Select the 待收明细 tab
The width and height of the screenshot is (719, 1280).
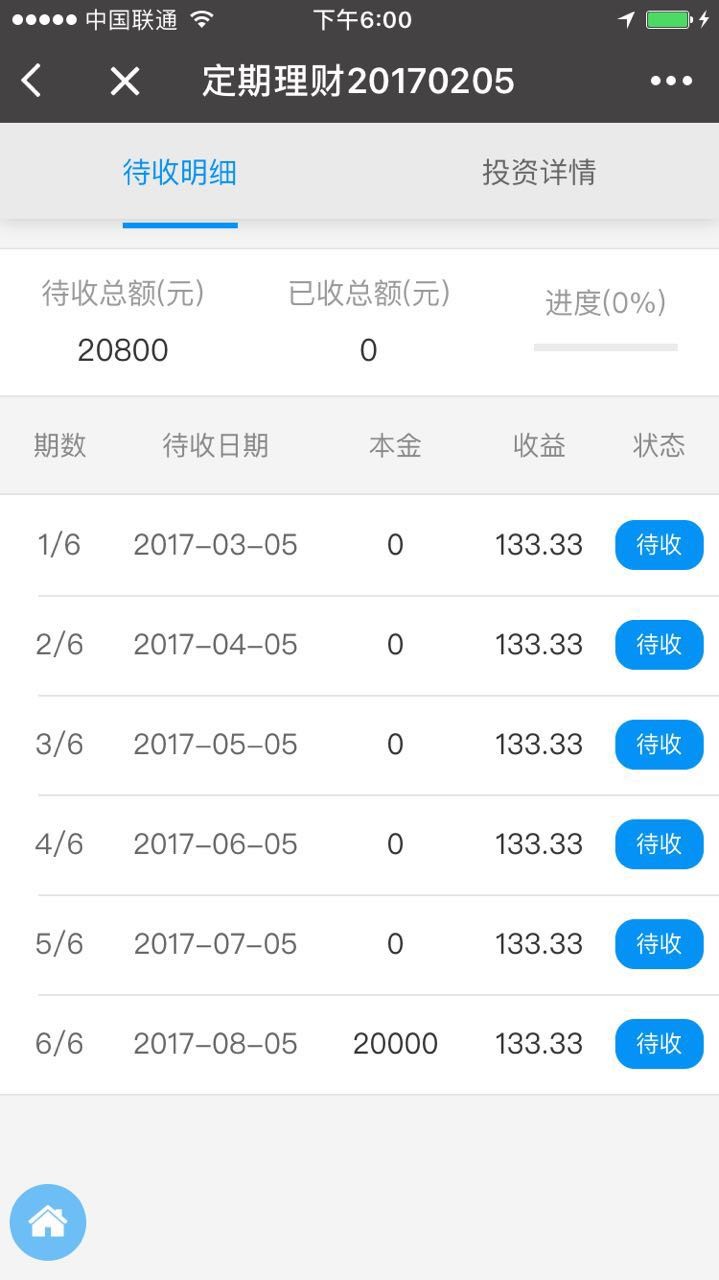(180, 172)
